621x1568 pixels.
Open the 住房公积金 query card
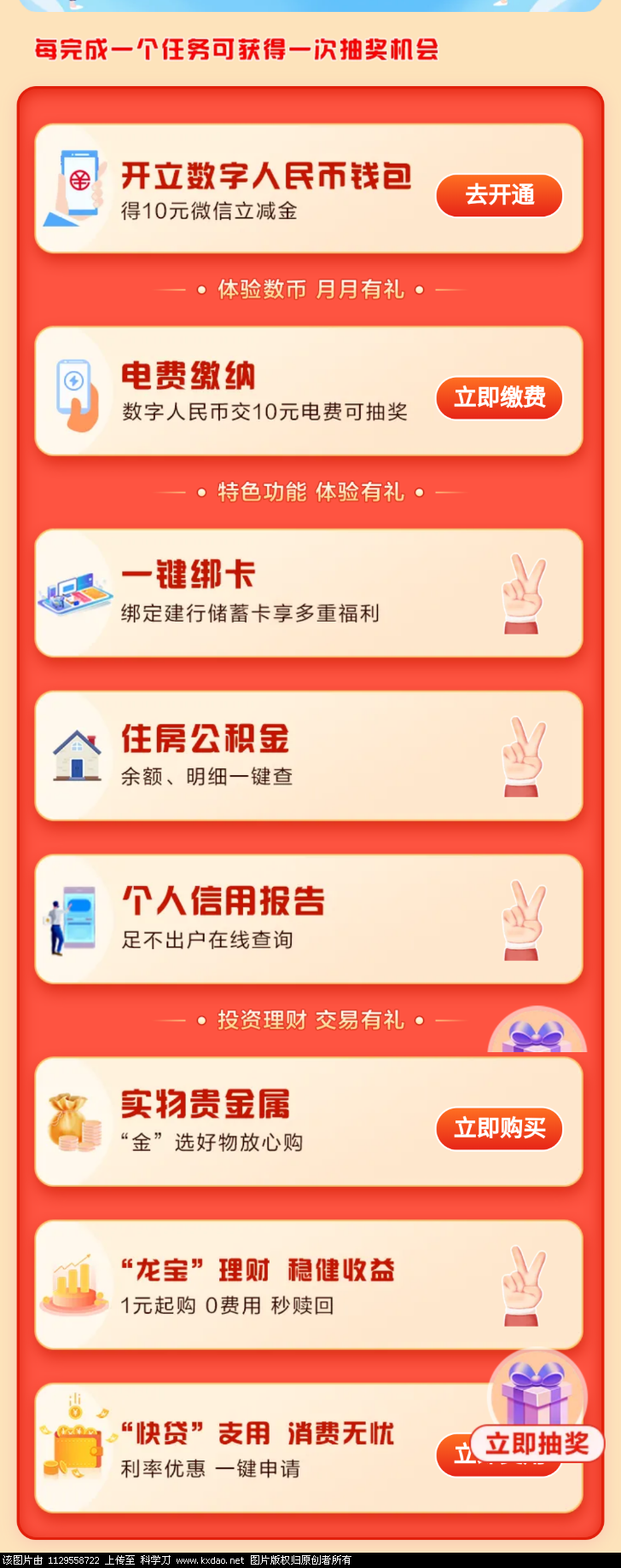[x=308, y=756]
